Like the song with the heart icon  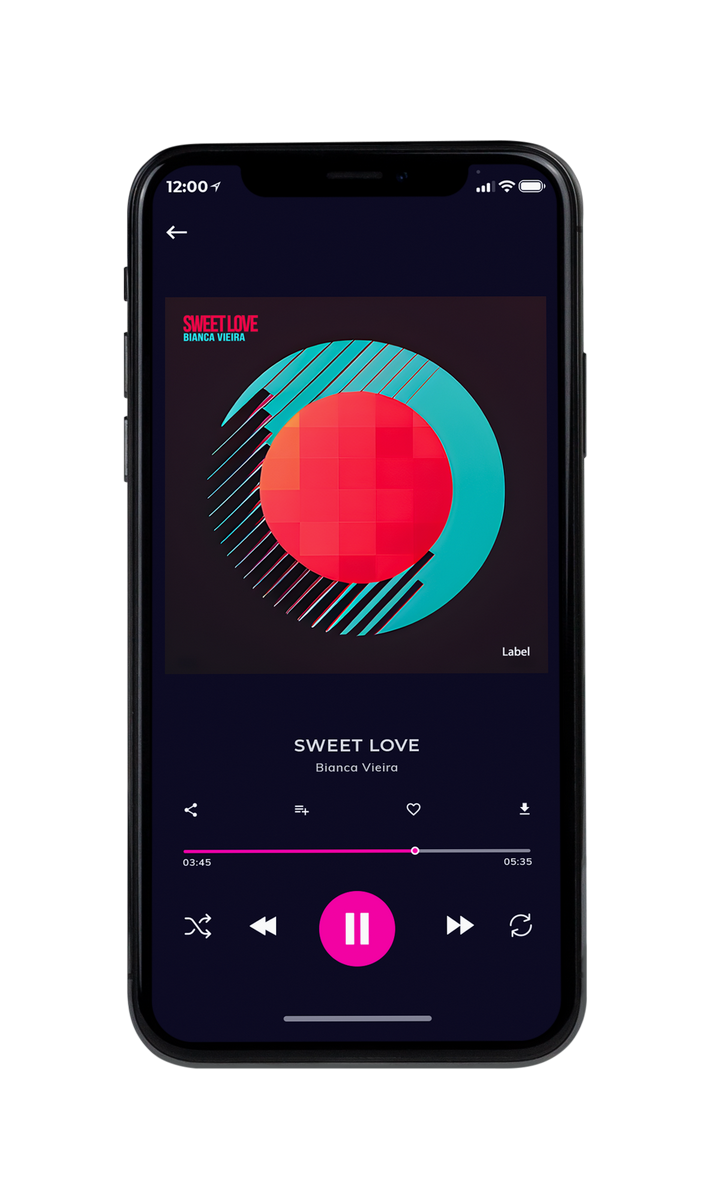pyautogui.click(x=413, y=810)
